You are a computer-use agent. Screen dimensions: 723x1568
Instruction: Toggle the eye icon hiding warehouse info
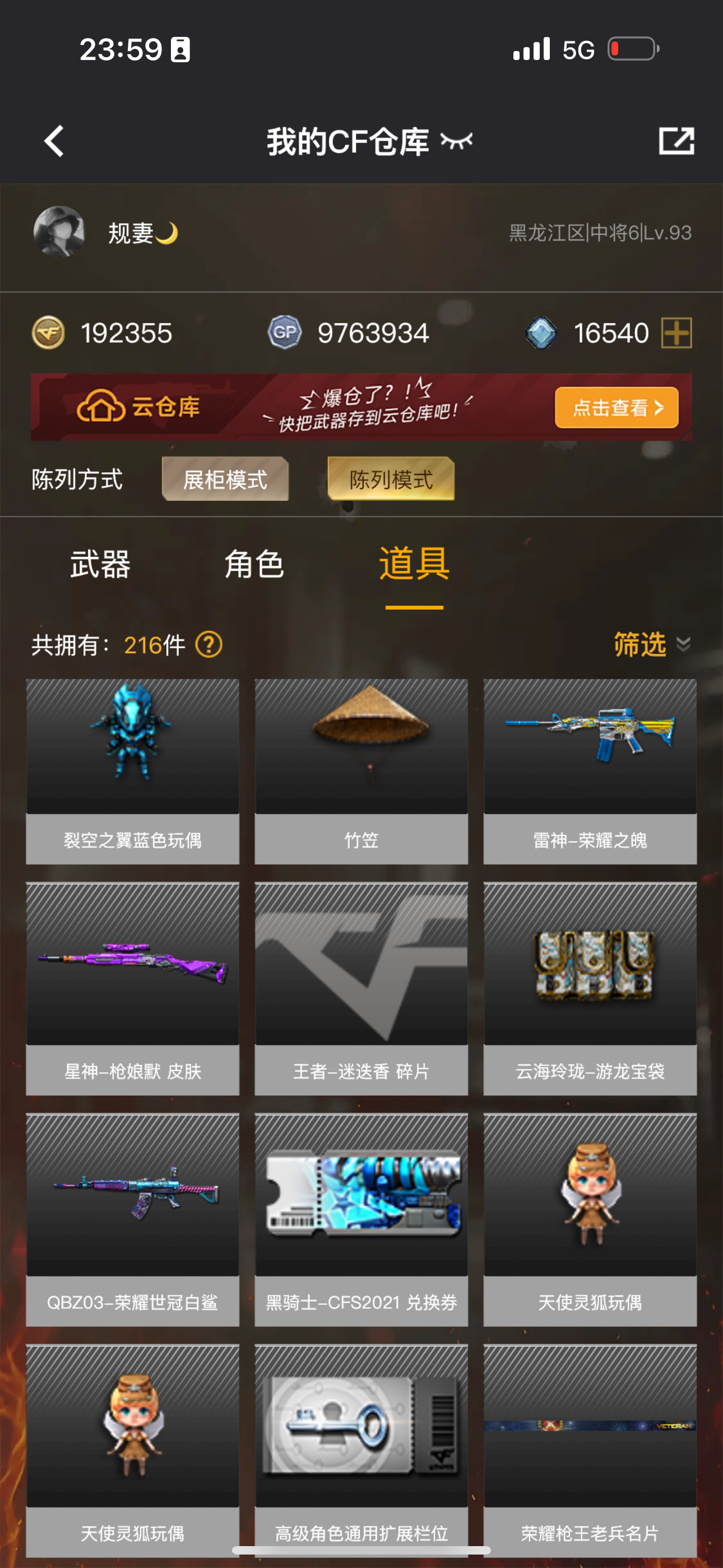coord(456,141)
